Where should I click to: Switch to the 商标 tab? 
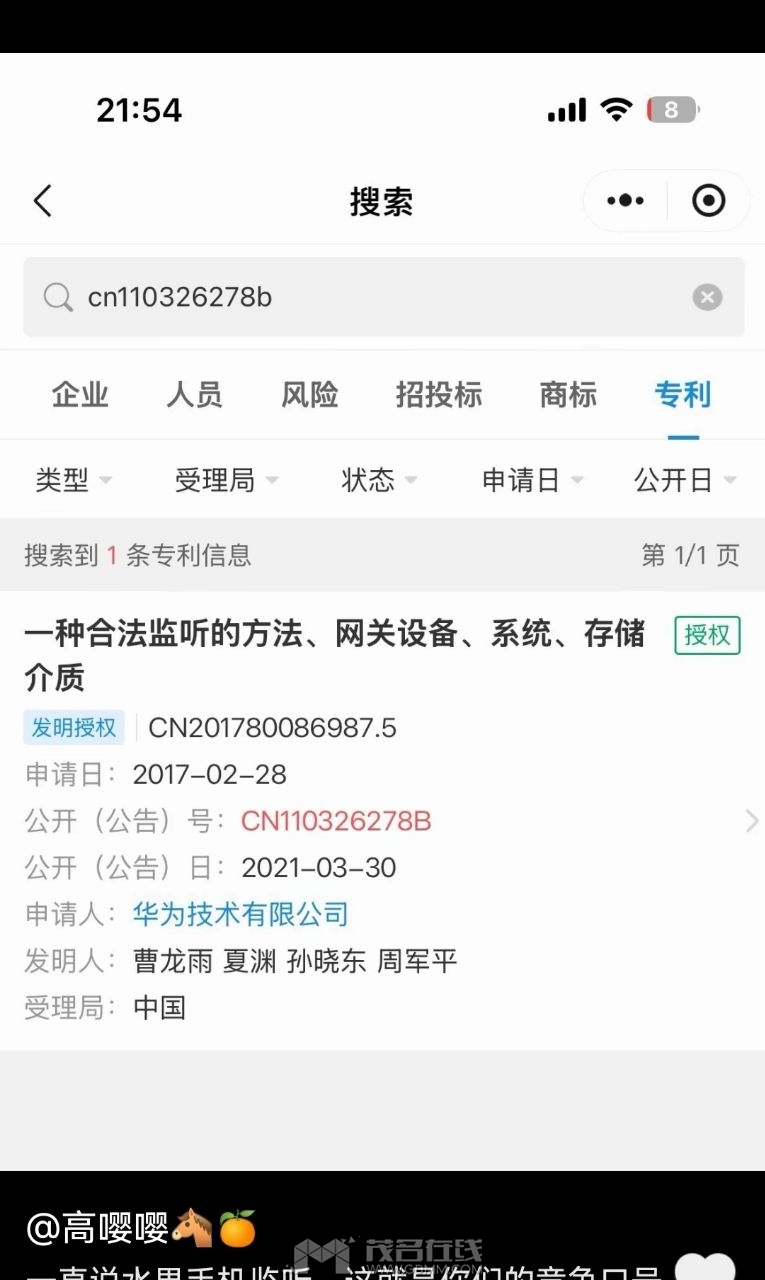click(568, 395)
